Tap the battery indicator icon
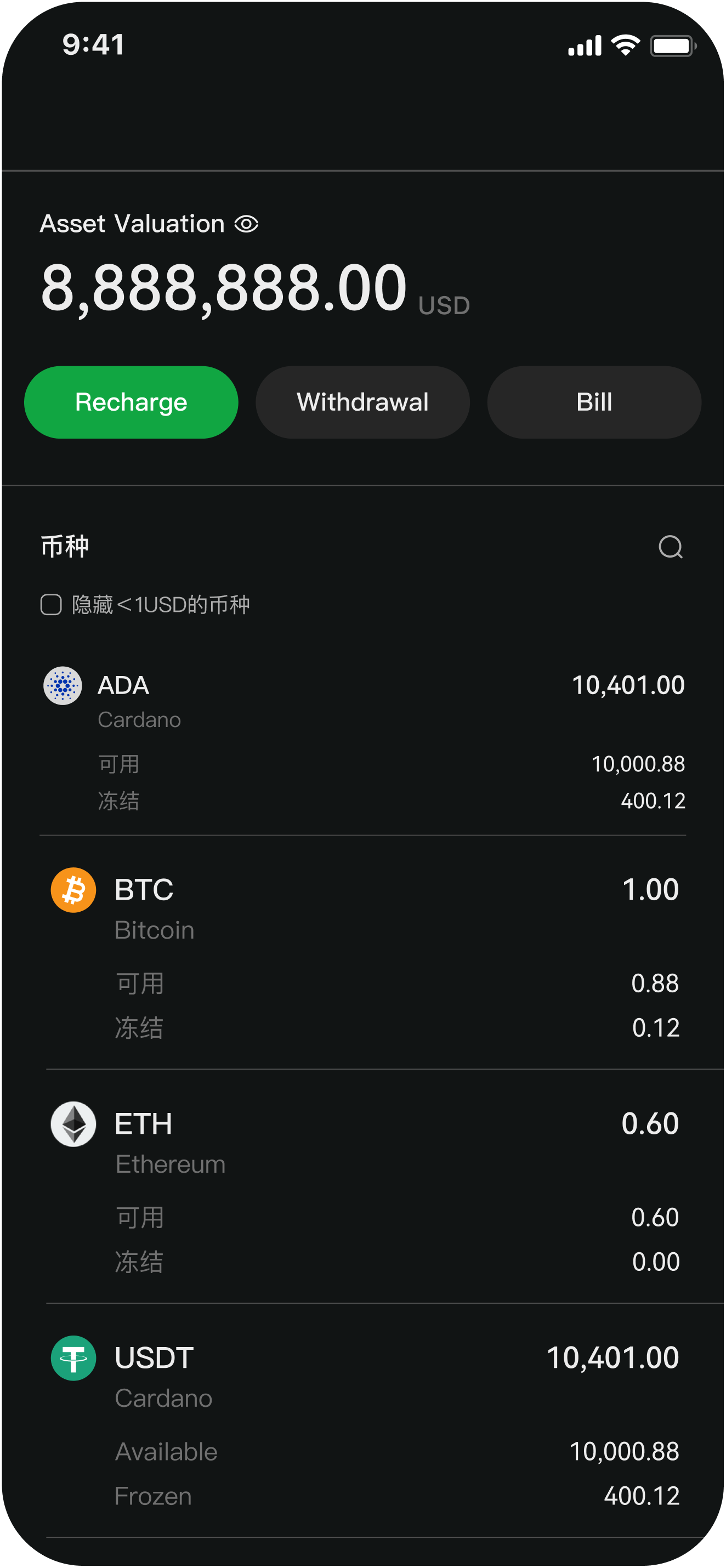The height and width of the screenshot is (1568, 726). coord(672,44)
